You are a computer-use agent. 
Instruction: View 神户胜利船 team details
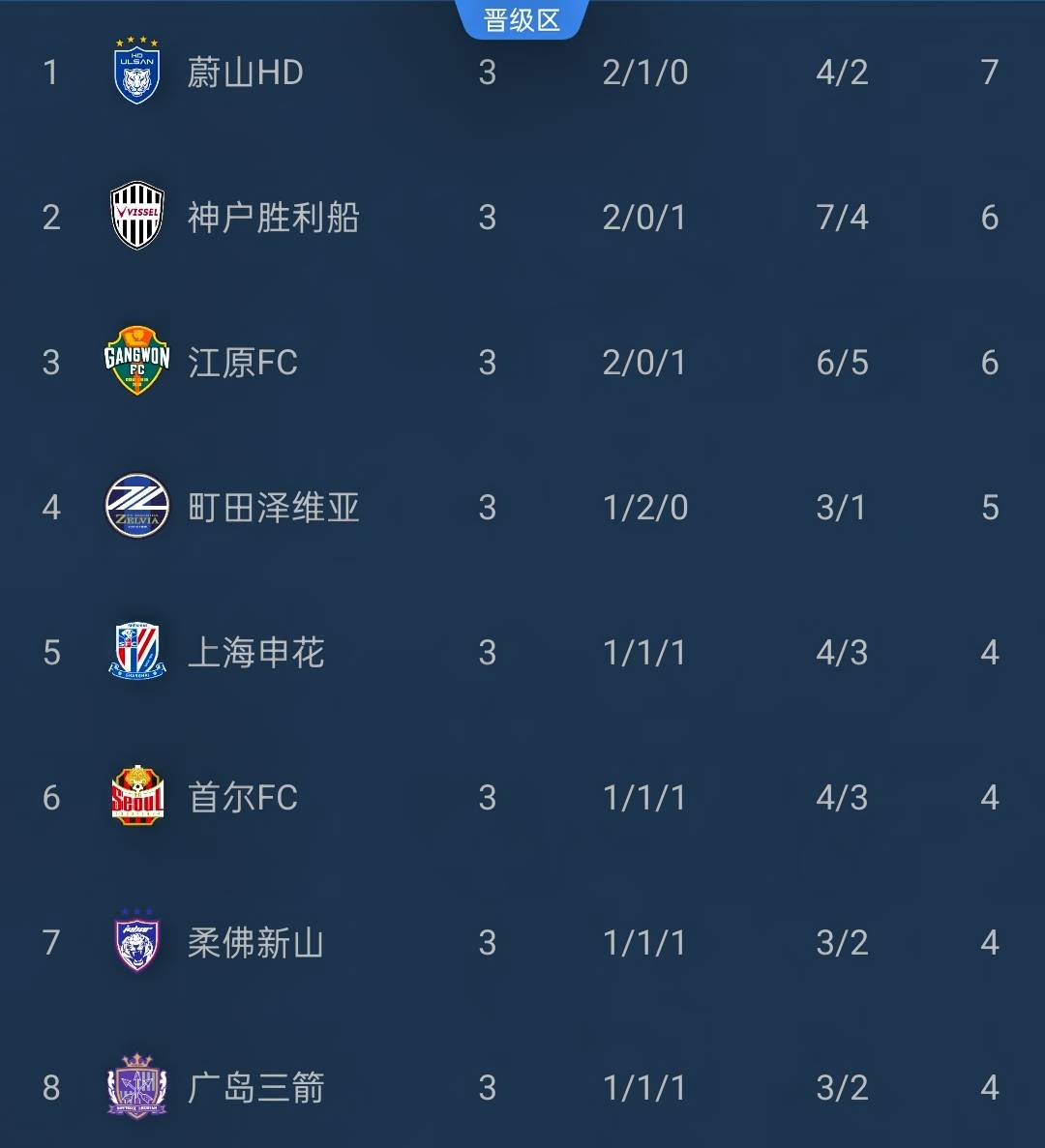[x=274, y=217]
